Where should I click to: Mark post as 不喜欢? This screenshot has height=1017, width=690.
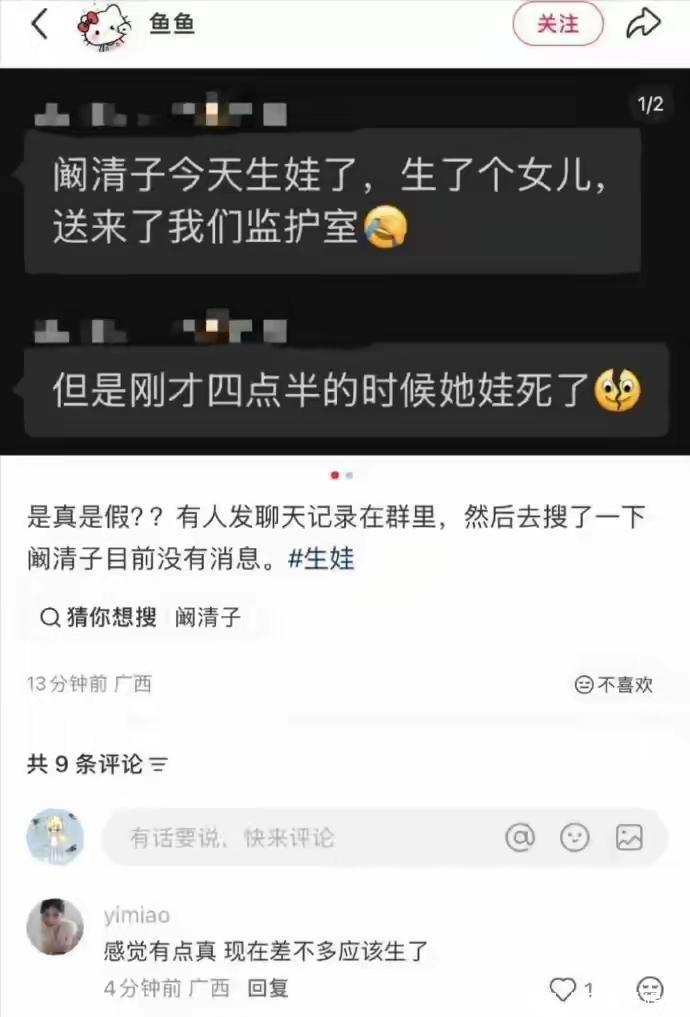coord(614,684)
